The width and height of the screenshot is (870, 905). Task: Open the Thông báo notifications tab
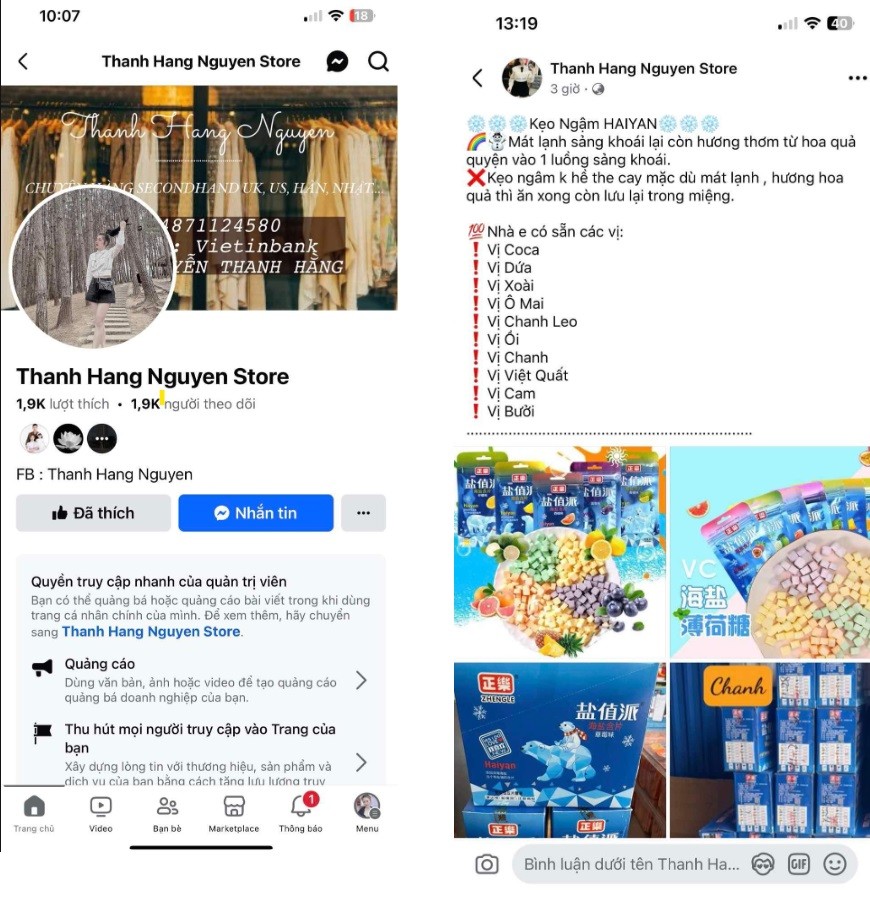[x=300, y=813]
